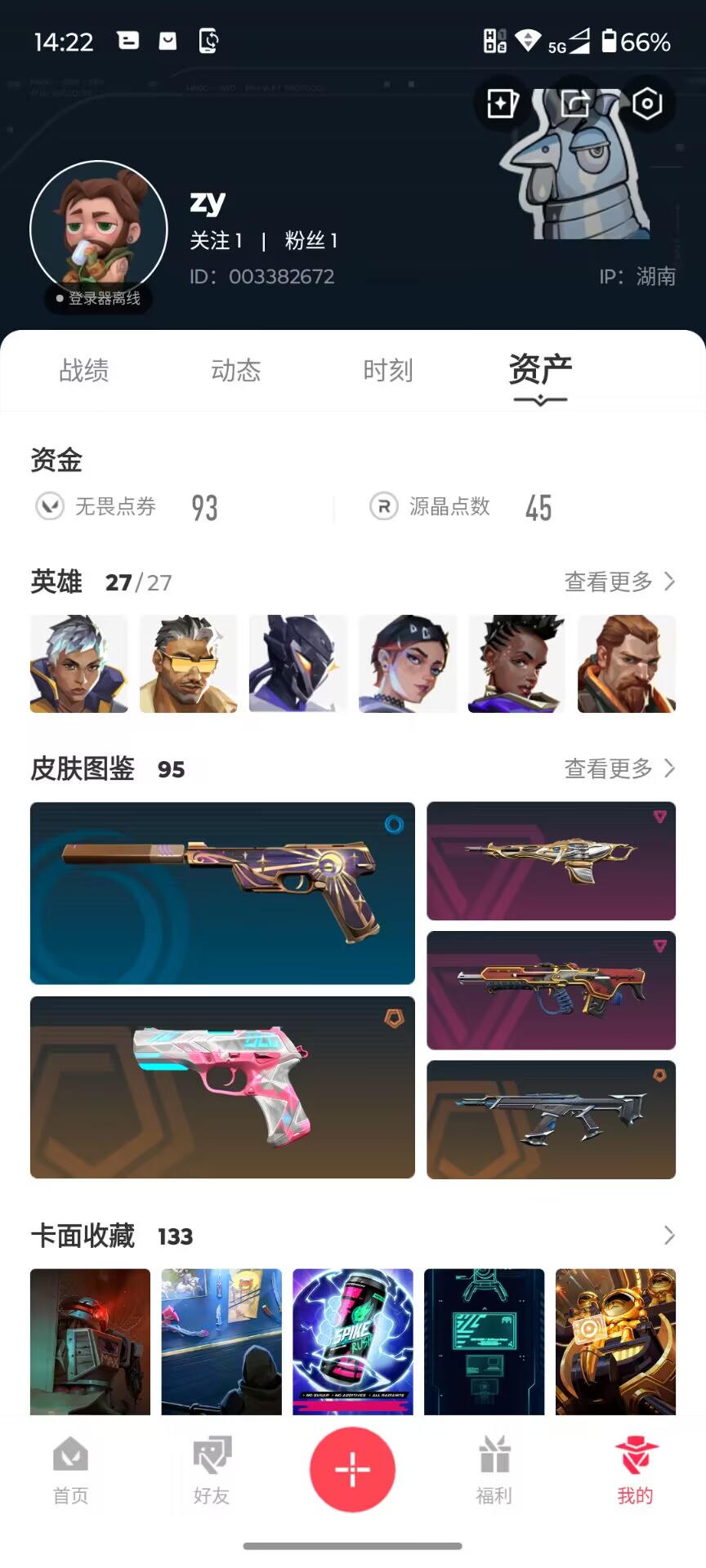The height and width of the screenshot is (1568, 706).
Task: Switch to the 动态 tab
Action: click(x=236, y=371)
